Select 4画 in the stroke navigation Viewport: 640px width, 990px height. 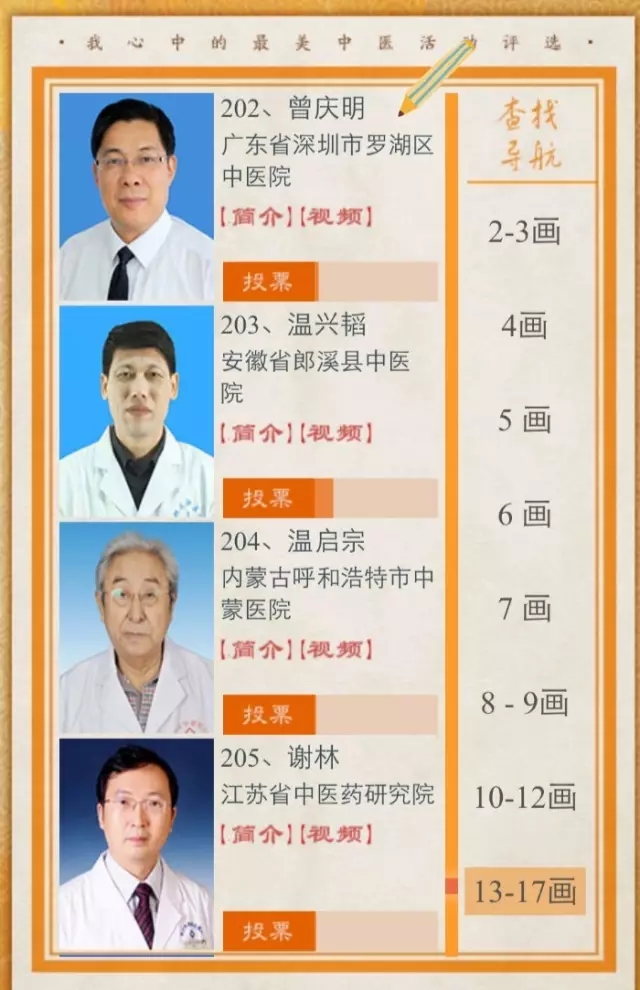click(525, 326)
